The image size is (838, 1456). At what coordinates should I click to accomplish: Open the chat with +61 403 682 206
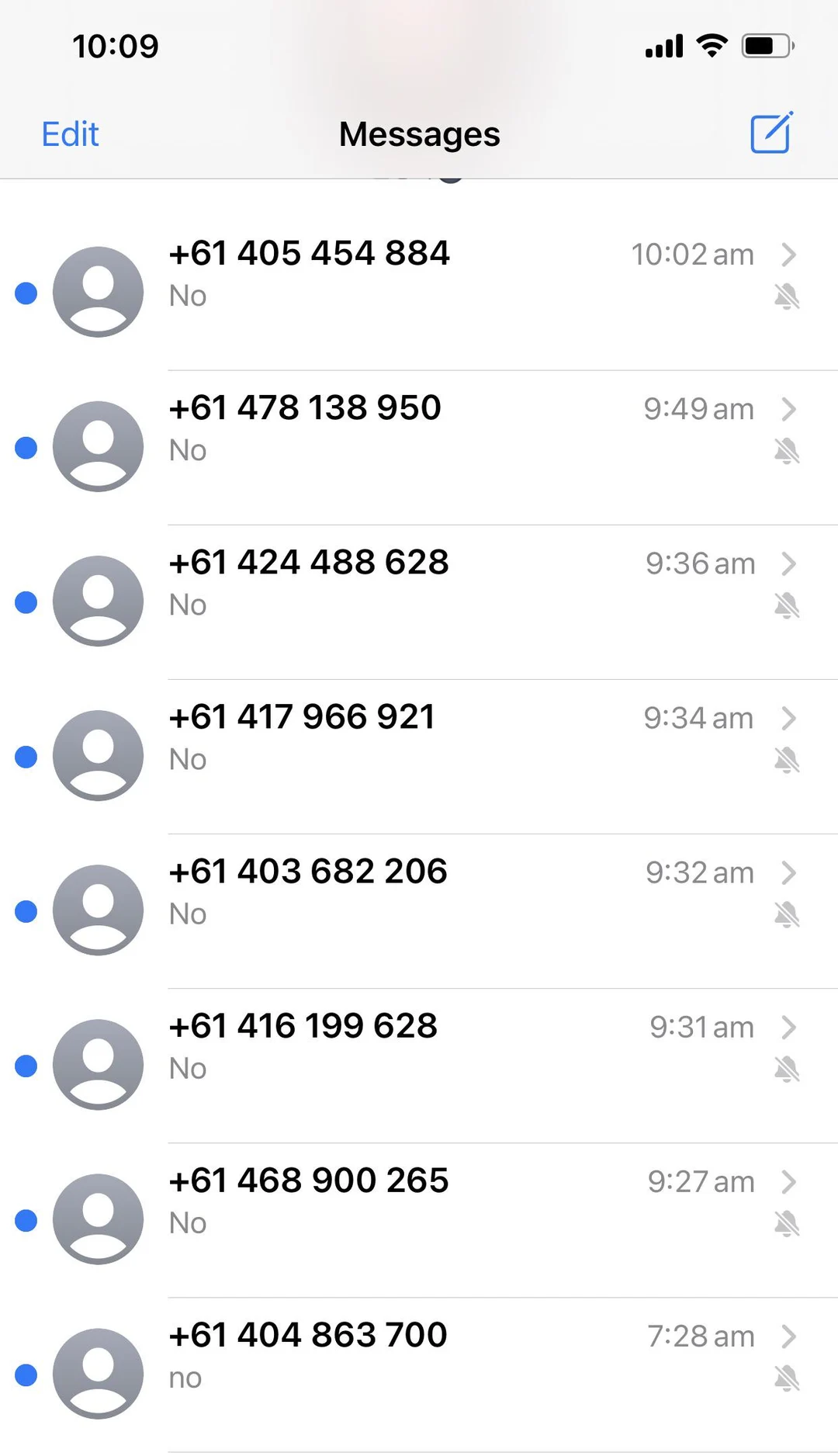[419, 893]
